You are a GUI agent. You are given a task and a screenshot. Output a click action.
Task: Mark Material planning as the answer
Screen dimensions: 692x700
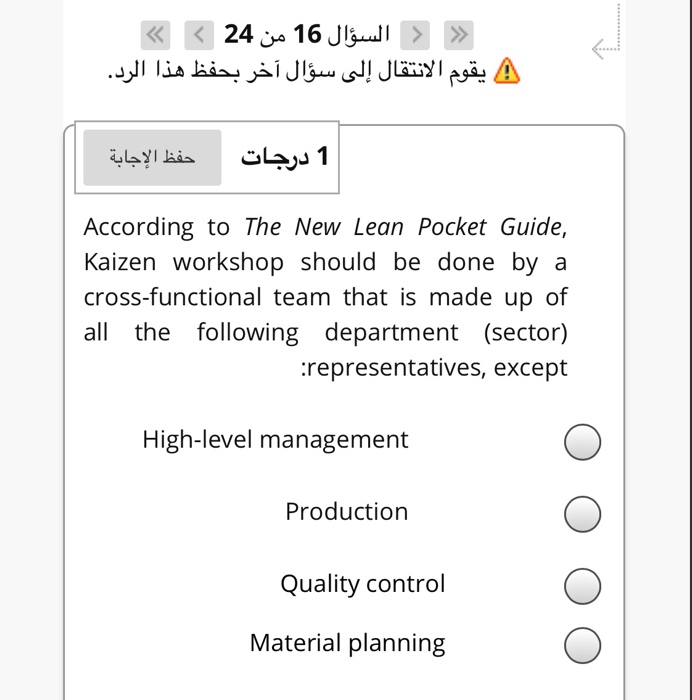point(582,646)
